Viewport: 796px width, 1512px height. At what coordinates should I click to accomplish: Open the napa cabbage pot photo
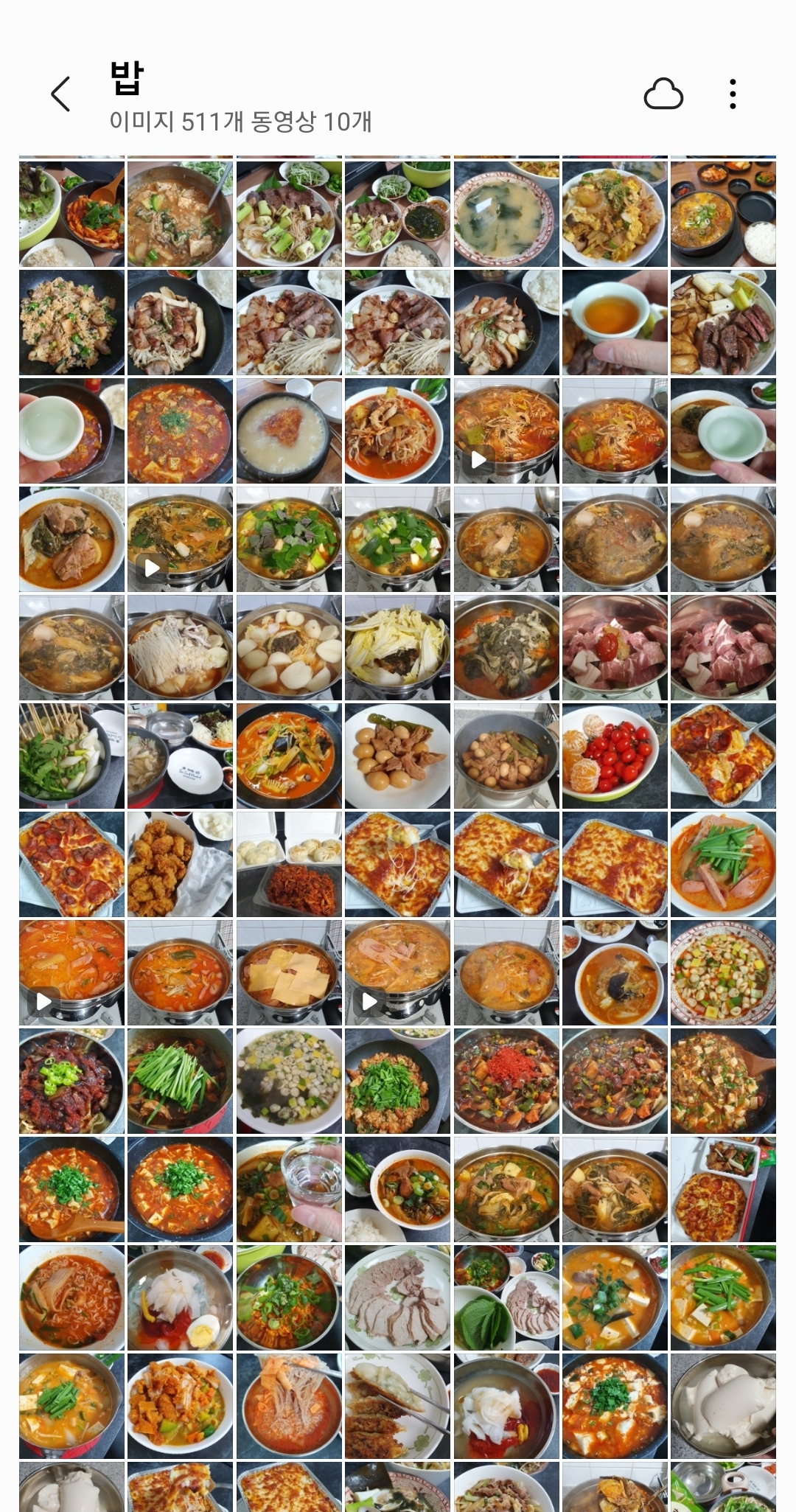pyautogui.click(x=397, y=647)
